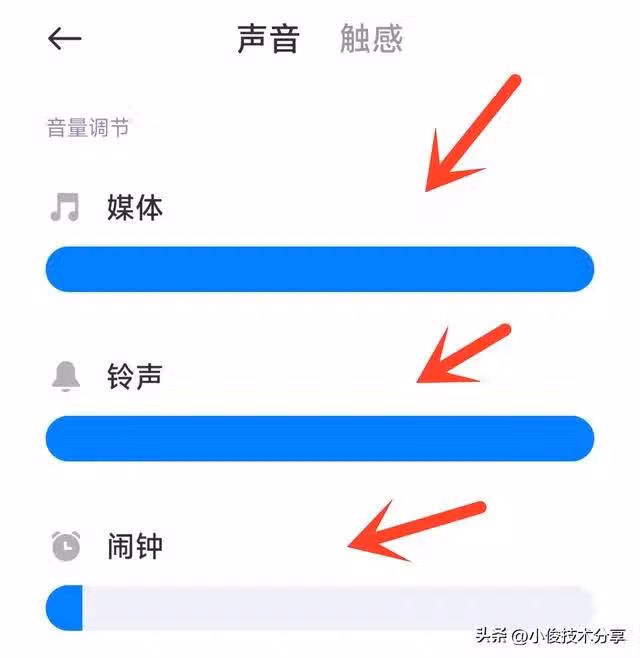Viewport: 640px width, 658px height.
Task: Switch to the 触感 tab
Action: (x=371, y=39)
